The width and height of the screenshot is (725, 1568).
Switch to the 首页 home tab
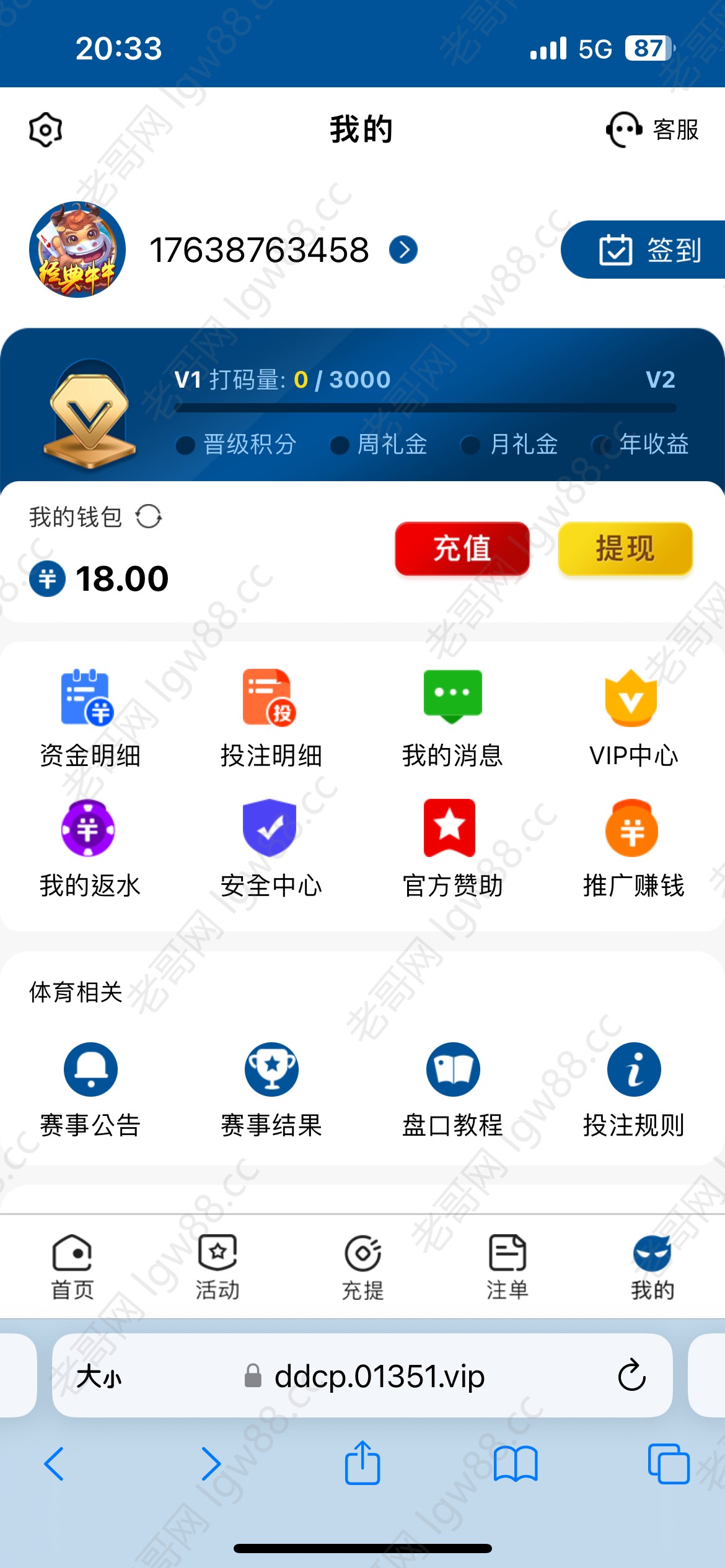coord(72,1266)
